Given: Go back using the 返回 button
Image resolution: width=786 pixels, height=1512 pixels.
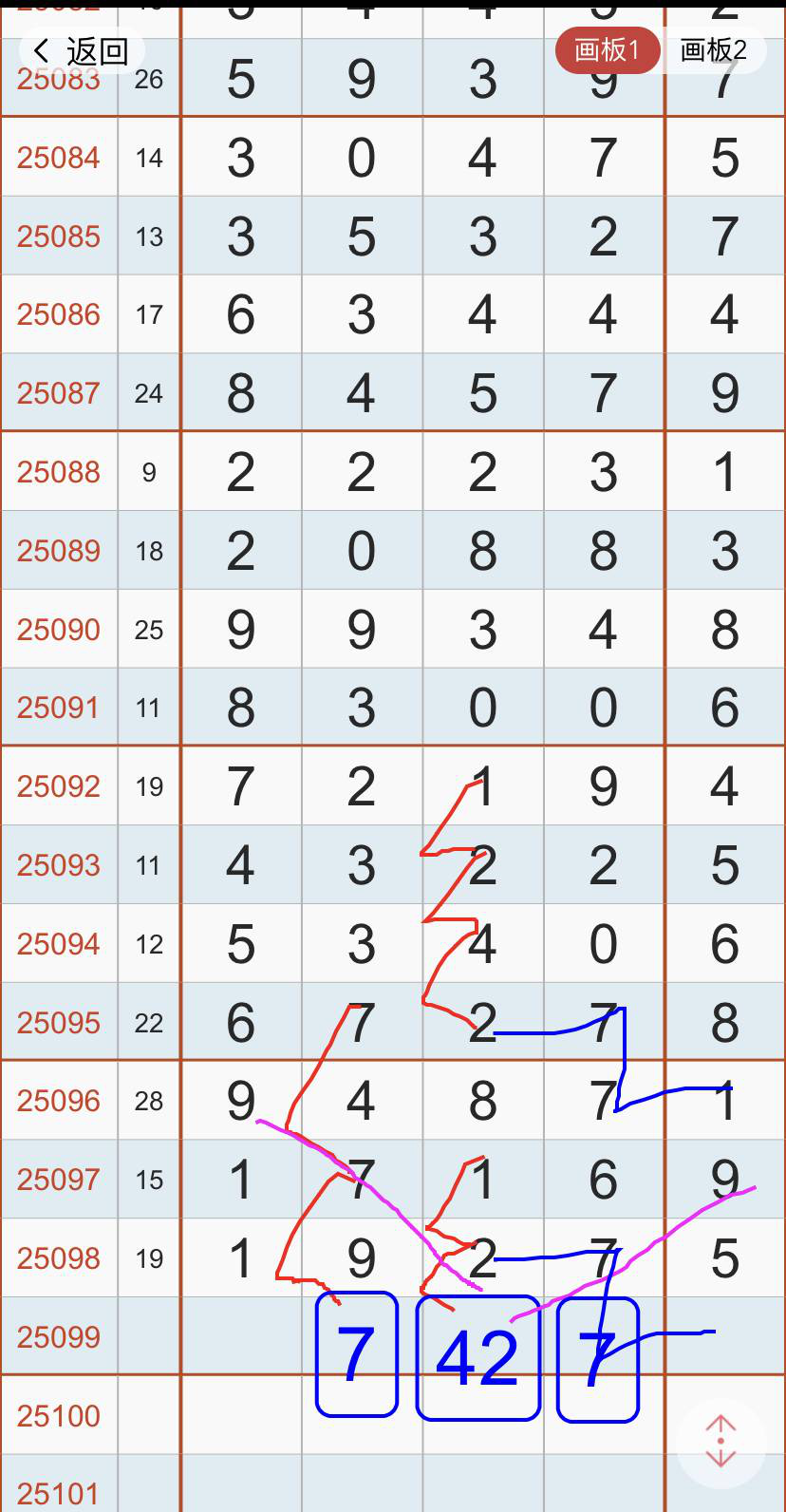Looking at the screenshot, I should tap(81, 51).
